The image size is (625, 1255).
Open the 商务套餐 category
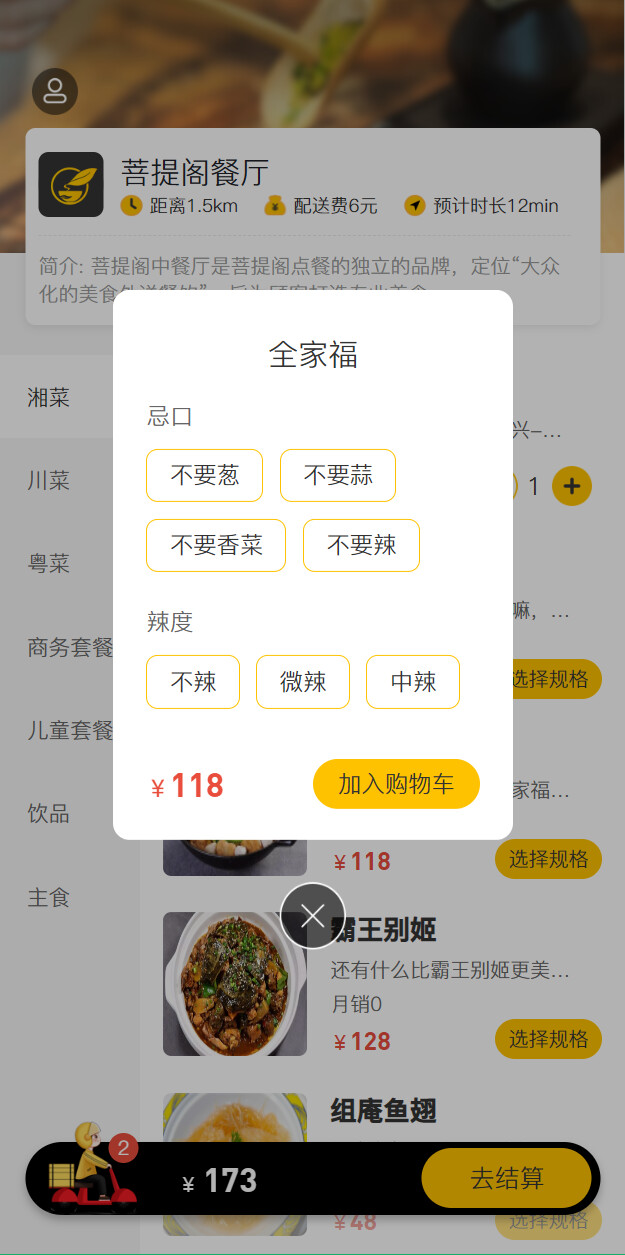70,647
